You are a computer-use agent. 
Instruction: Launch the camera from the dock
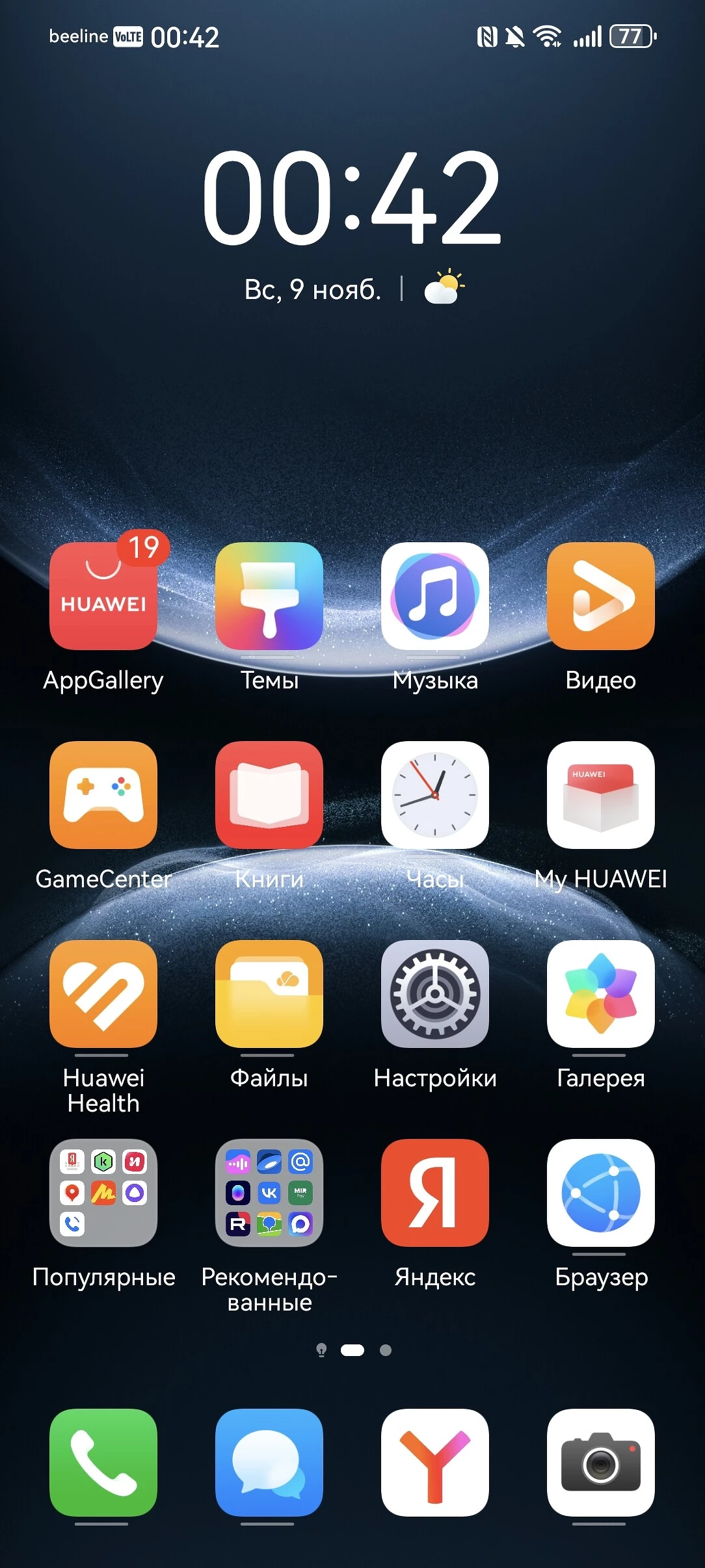pos(601,1463)
